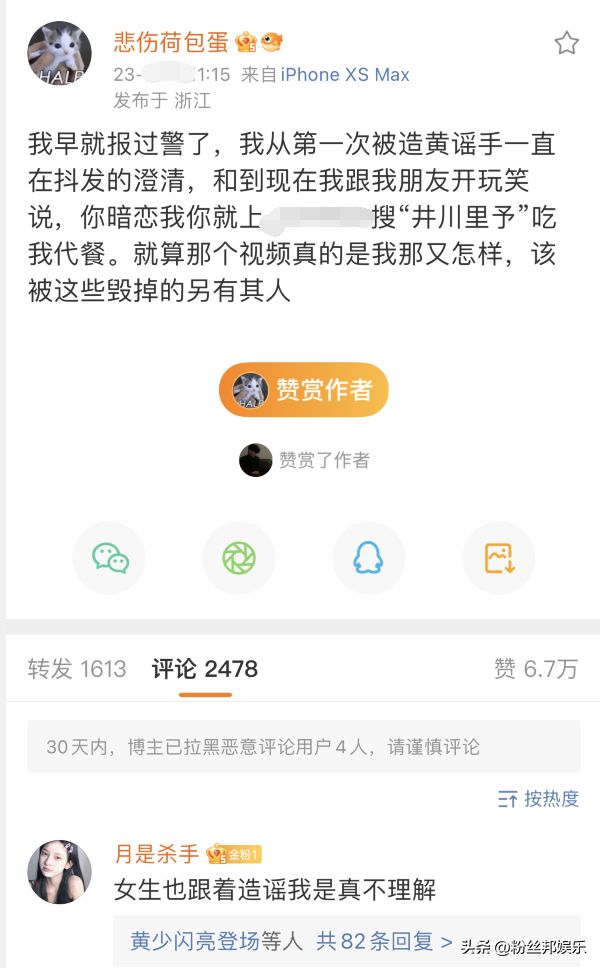Open 月是杀手's profile by username
The image size is (600, 968).
(x=157, y=854)
